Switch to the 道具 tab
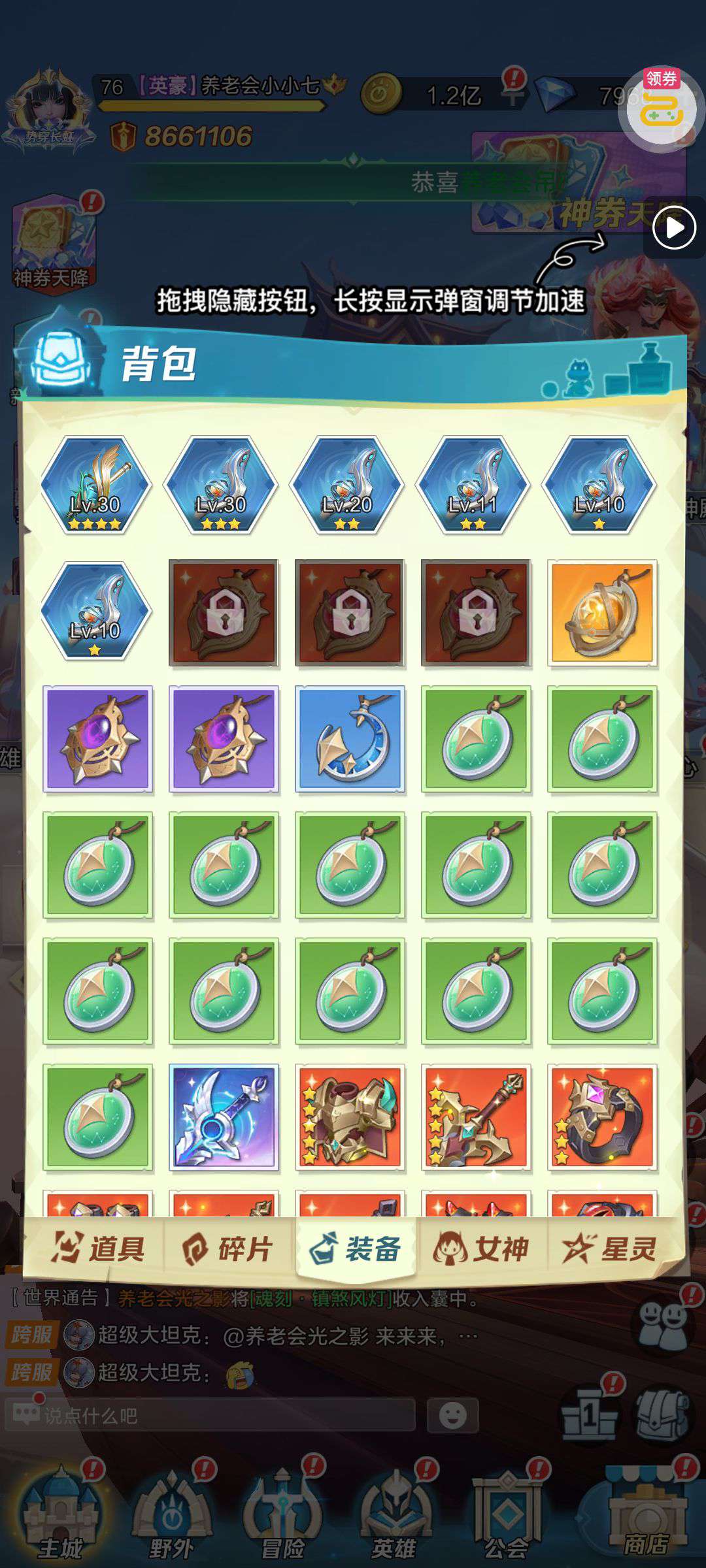The height and width of the screenshot is (1568, 706). (98, 1249)
